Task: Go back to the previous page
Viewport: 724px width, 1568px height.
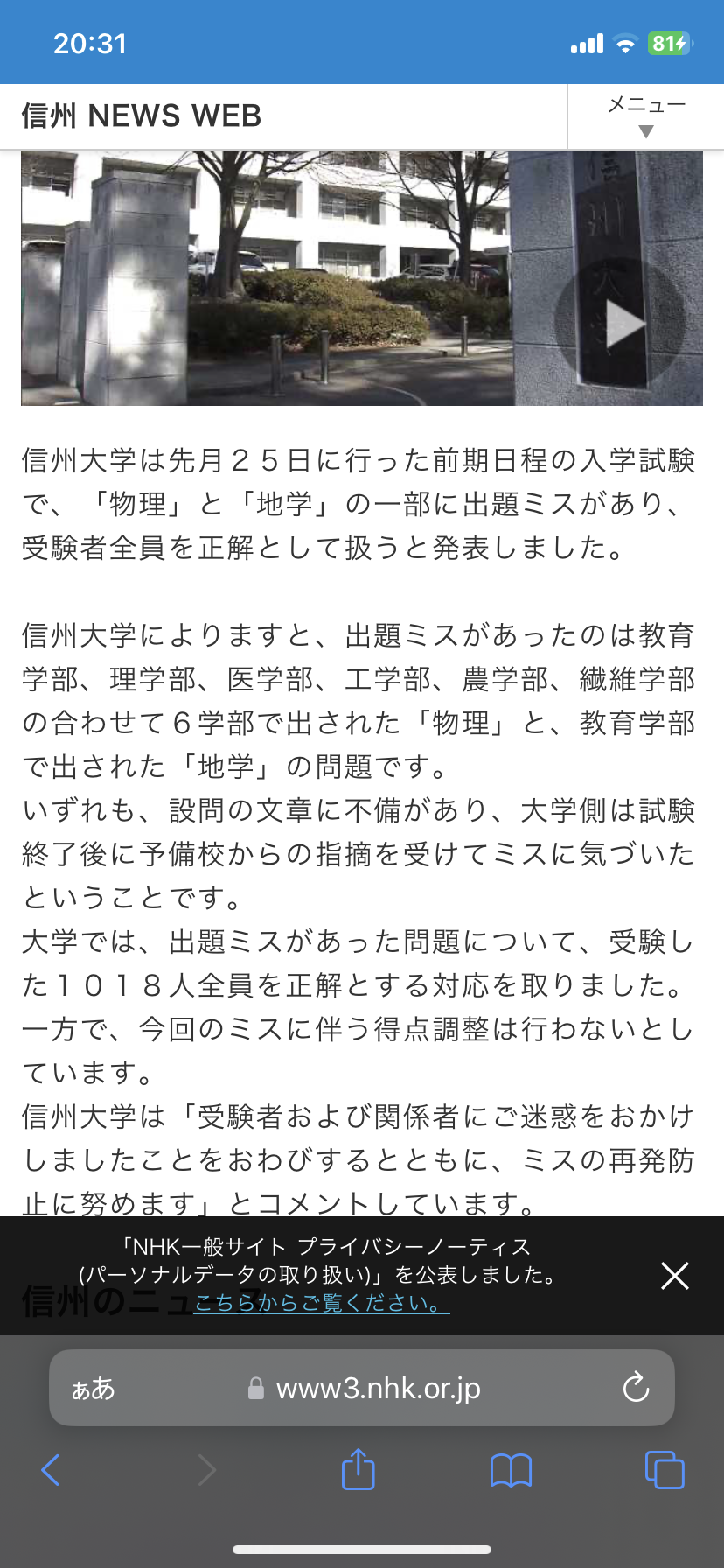Action: (51, 1470)
